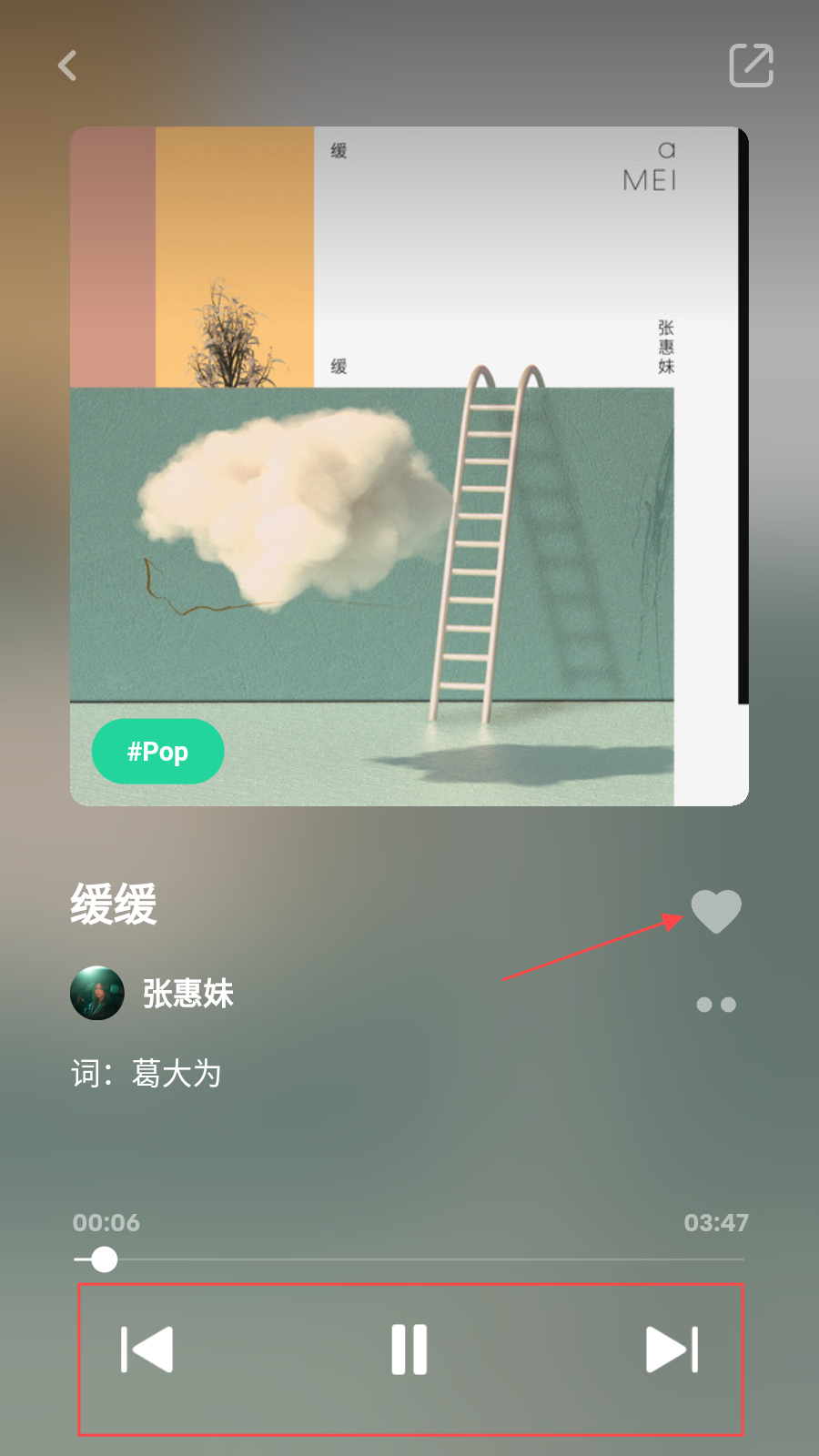Like the song 缓缓 with the heart
The image size is (819, 1456).
click(x=716, y=911)
